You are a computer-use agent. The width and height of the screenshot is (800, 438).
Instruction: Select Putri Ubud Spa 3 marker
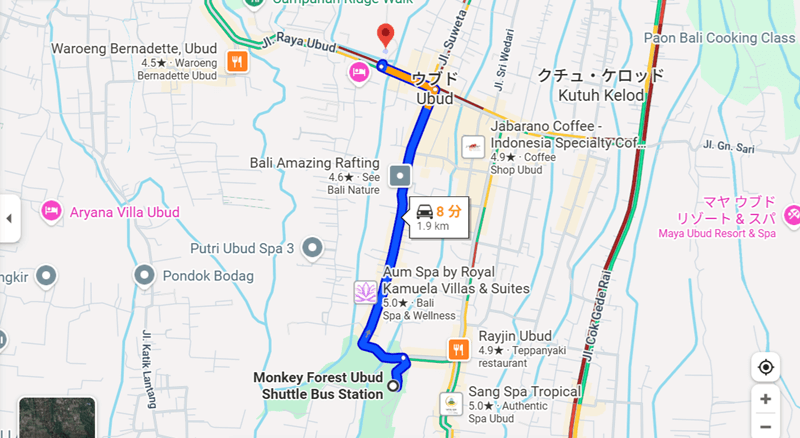click(313, 246)
